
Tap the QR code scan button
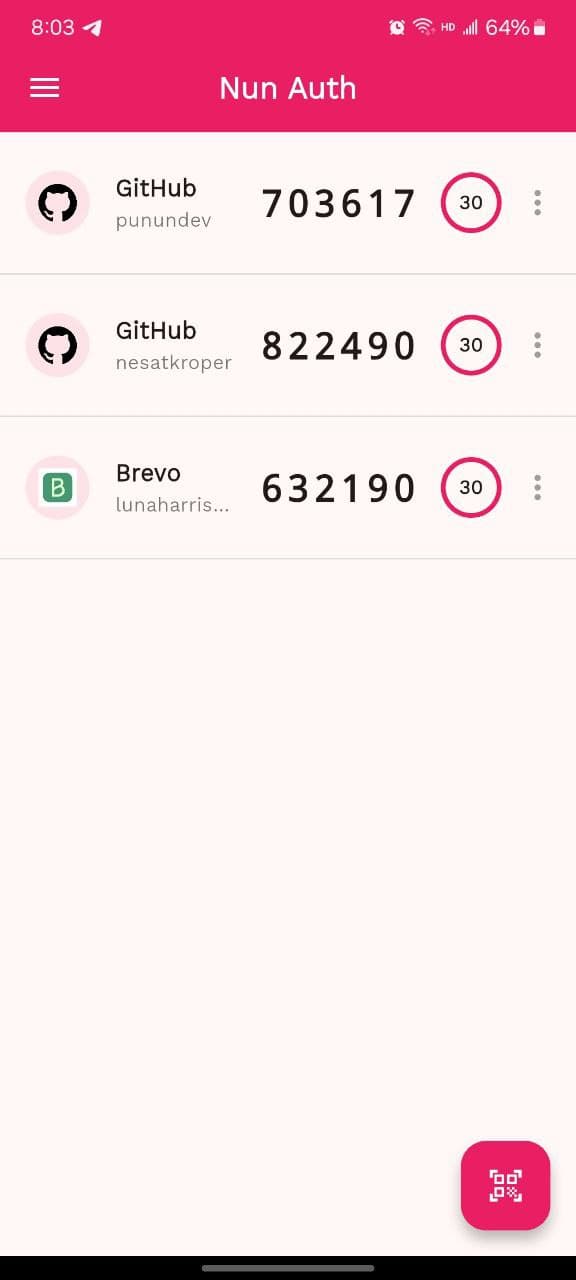(x=505, y=1185)
